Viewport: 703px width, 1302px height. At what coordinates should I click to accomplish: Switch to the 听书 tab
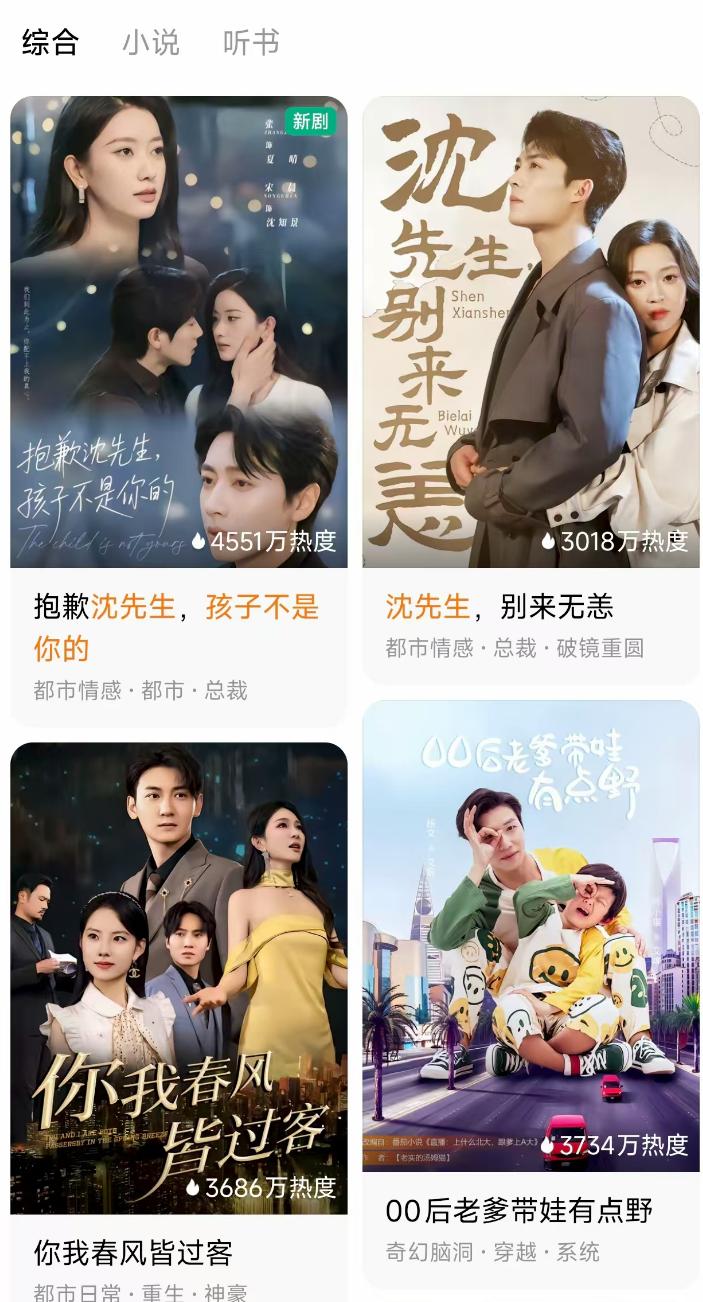coord(251,43)
